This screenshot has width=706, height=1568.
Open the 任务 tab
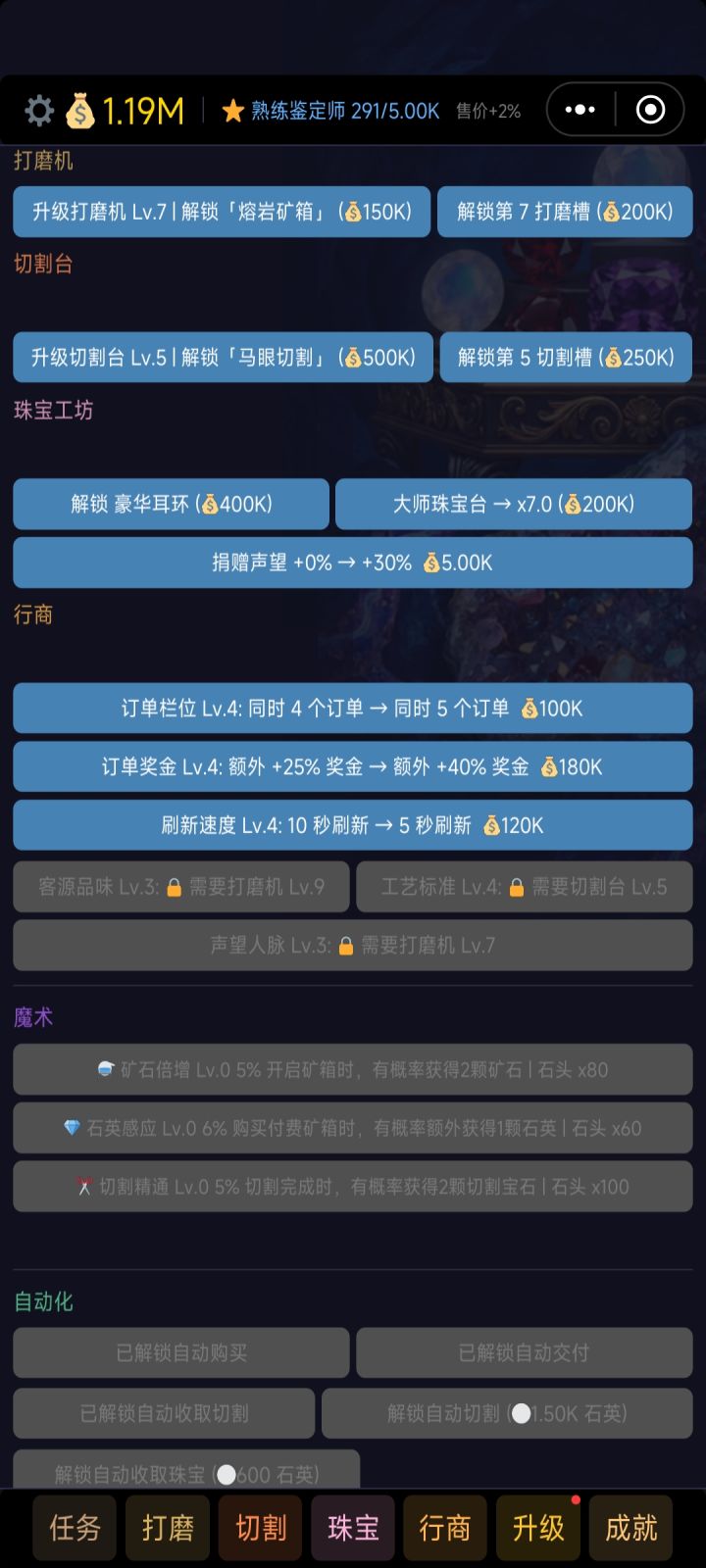(74, 1527)
